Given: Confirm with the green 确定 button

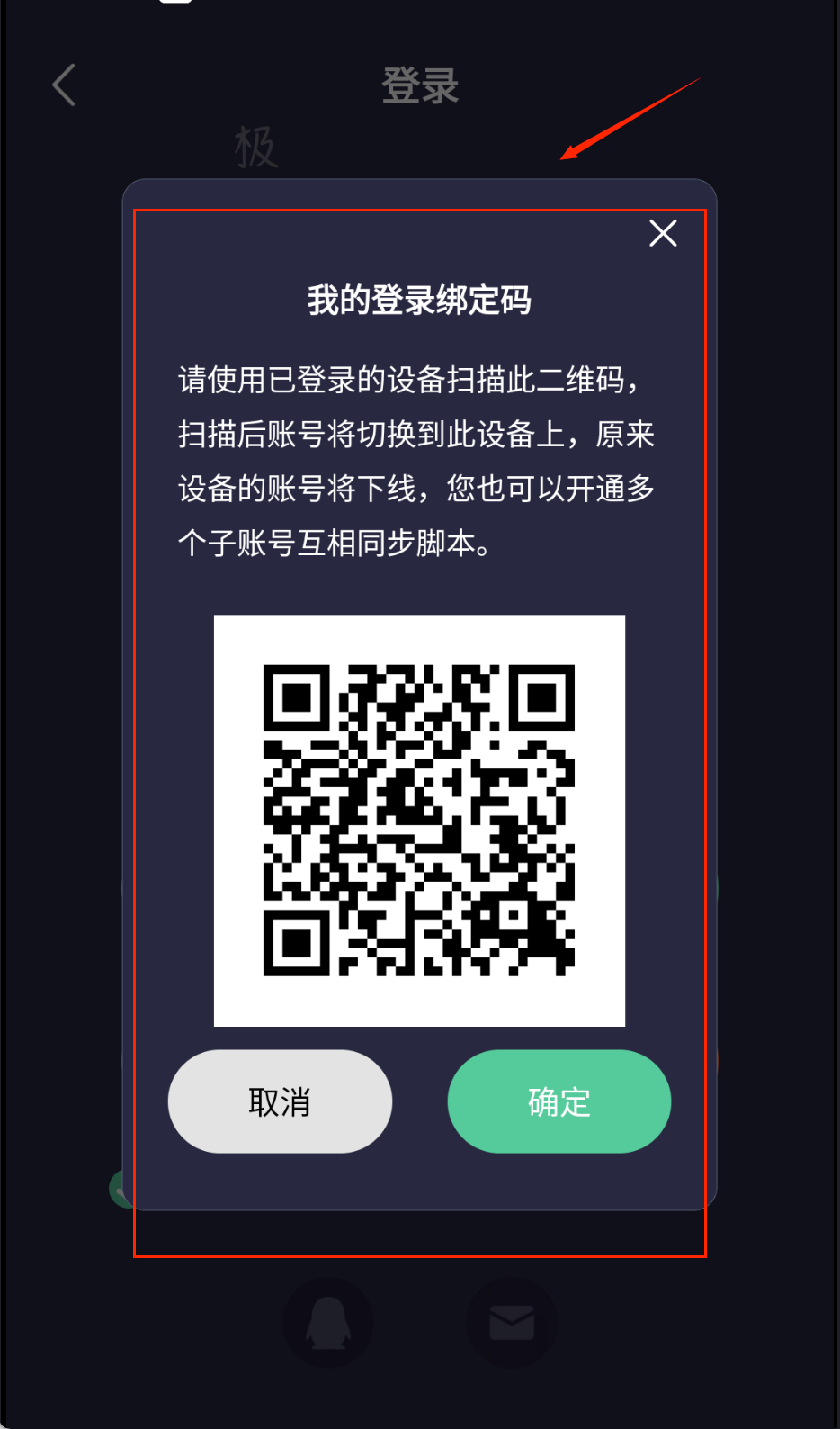Looking at the screenshot, I should pos(559,1101).
